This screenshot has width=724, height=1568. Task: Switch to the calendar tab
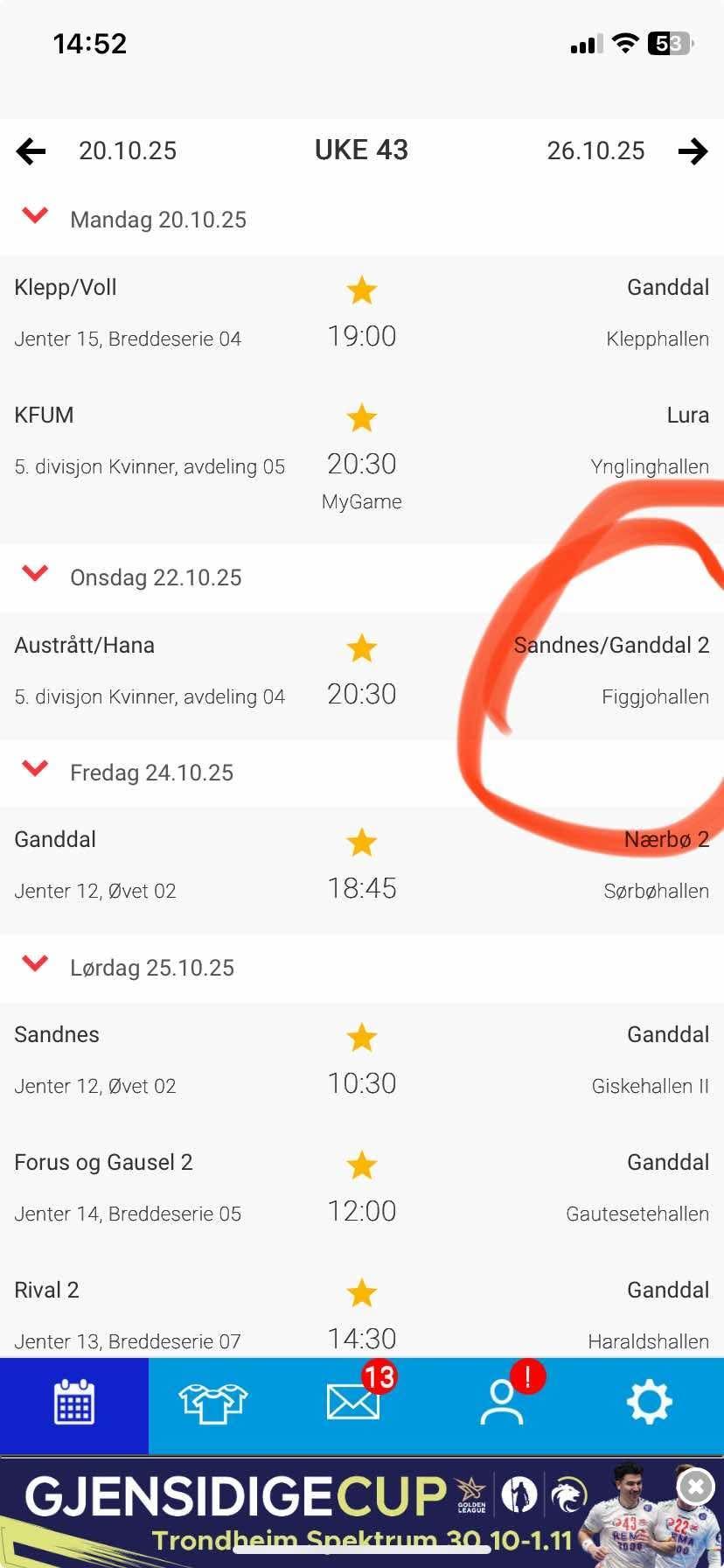click(74, 1403)
